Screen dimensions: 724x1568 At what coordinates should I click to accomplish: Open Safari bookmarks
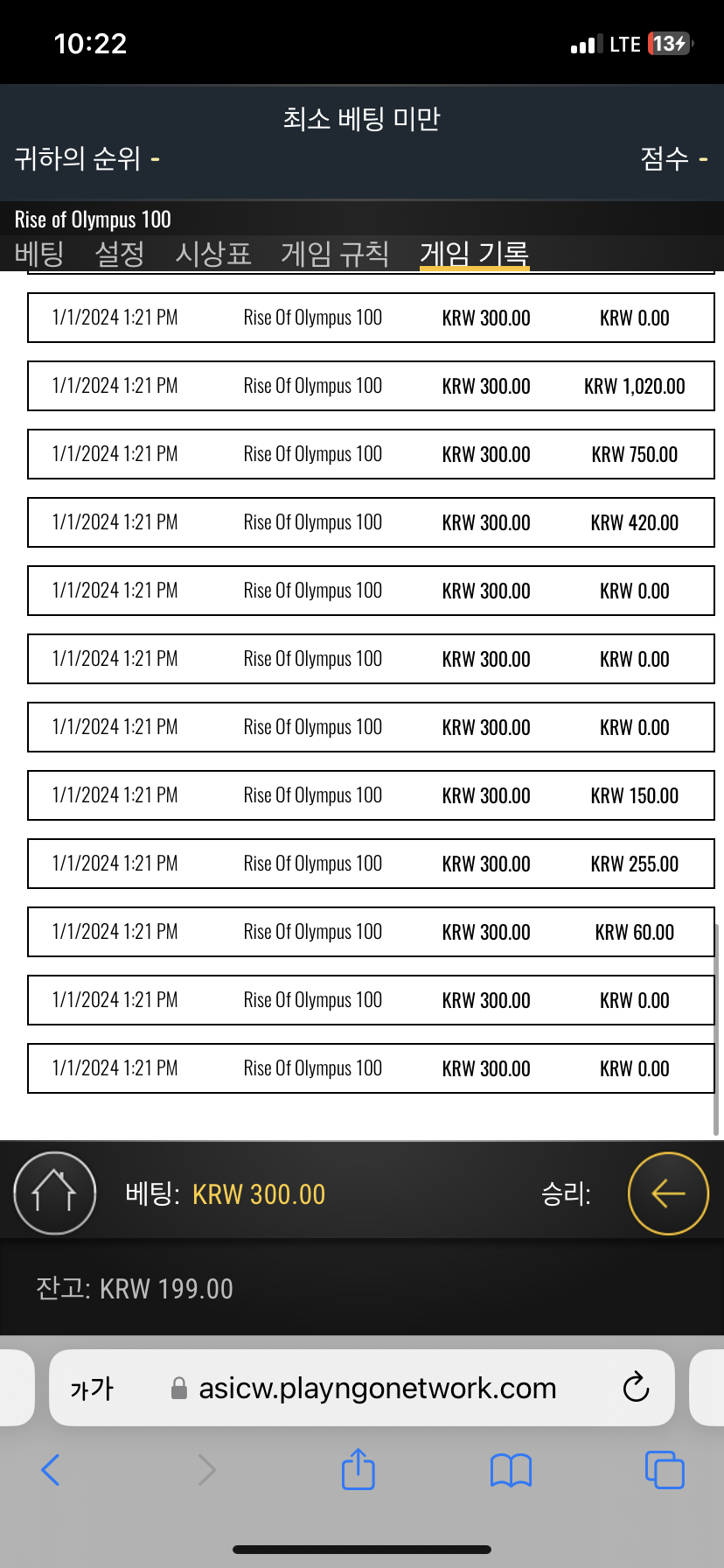click(x=512, y=1470)
